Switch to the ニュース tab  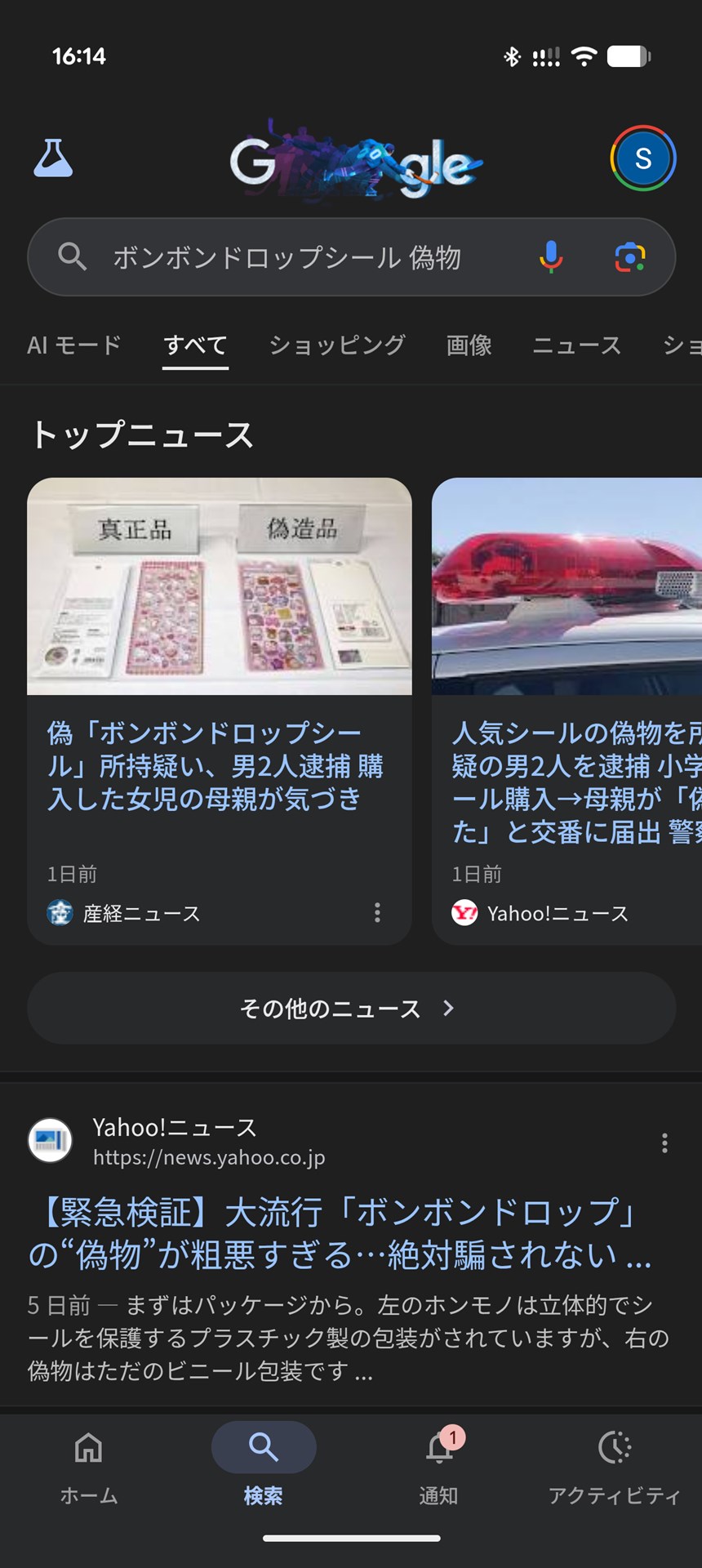click(576, 345)
